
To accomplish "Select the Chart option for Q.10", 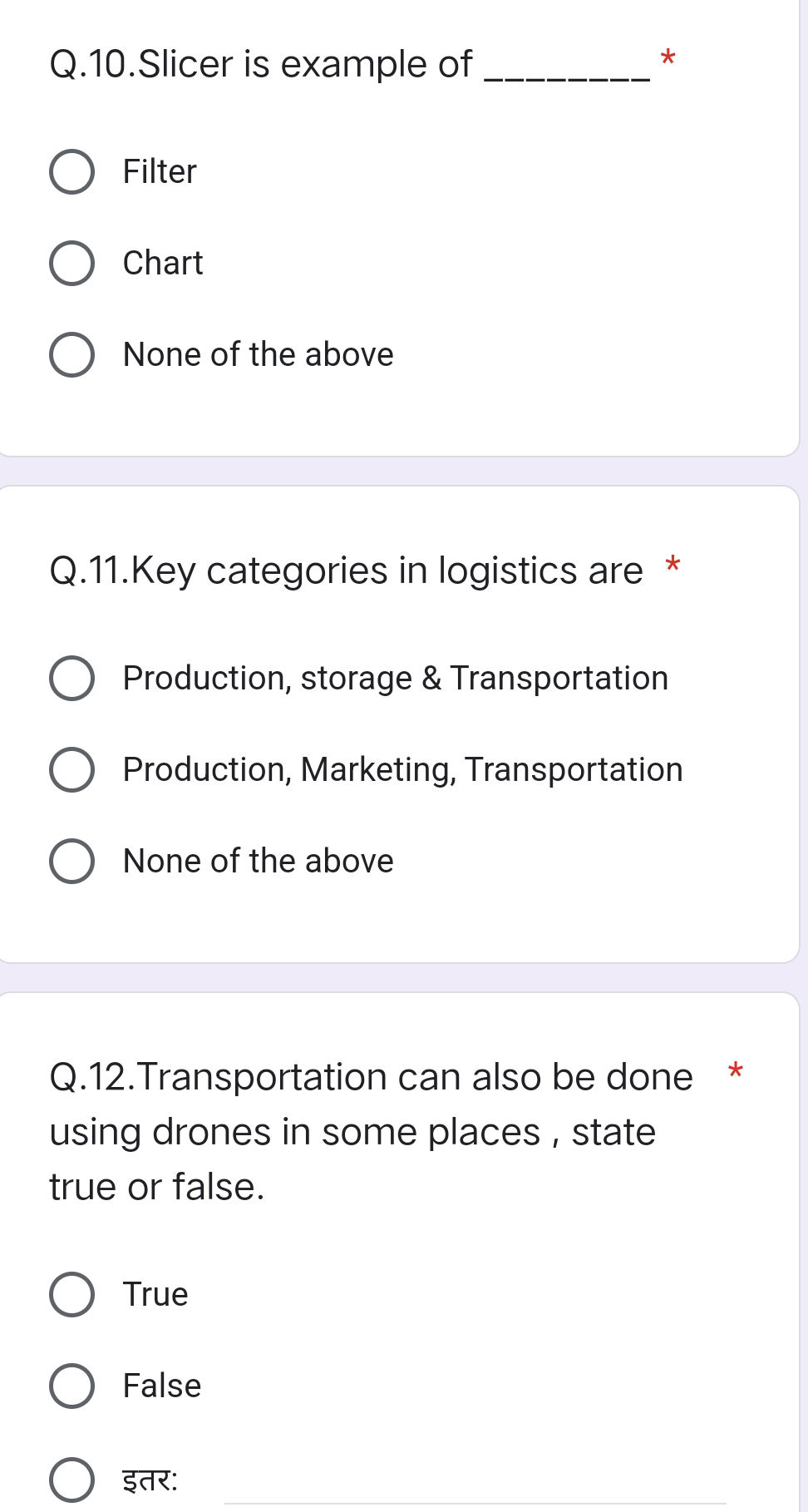I will 73,263.
